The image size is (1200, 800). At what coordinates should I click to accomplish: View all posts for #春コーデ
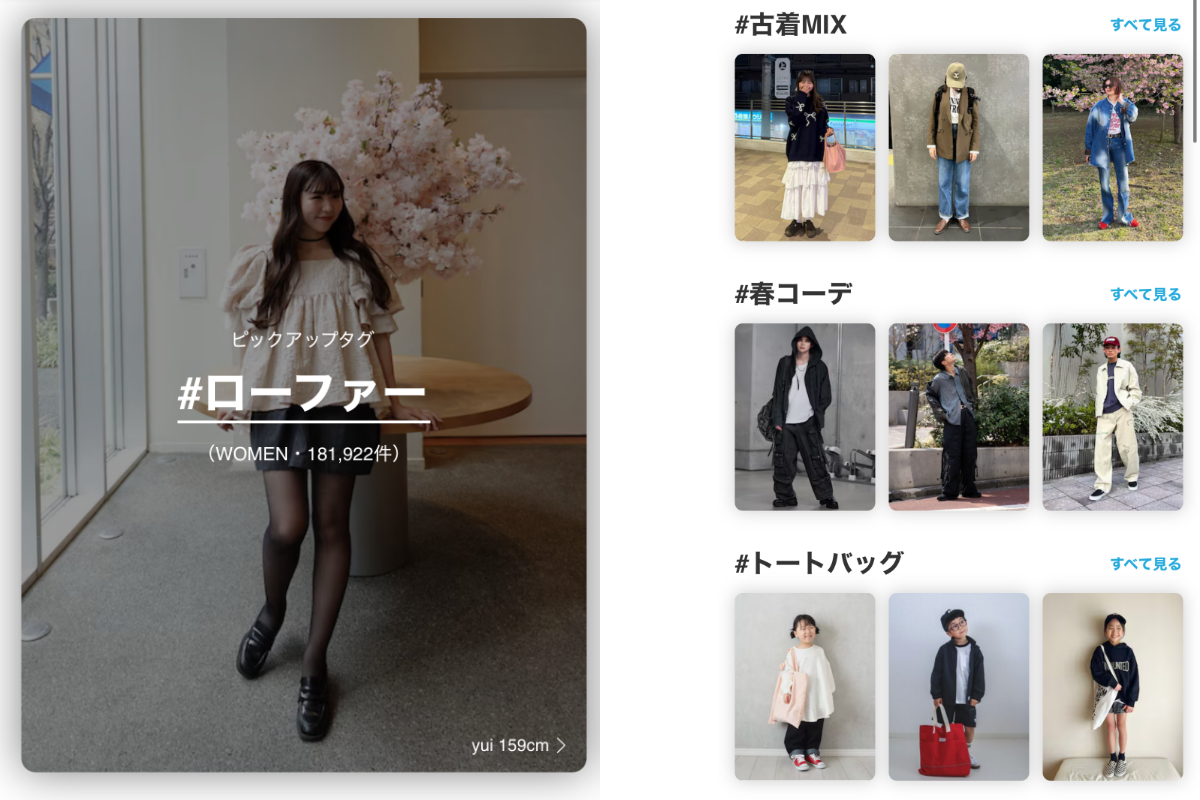[x=1145, y=294]
